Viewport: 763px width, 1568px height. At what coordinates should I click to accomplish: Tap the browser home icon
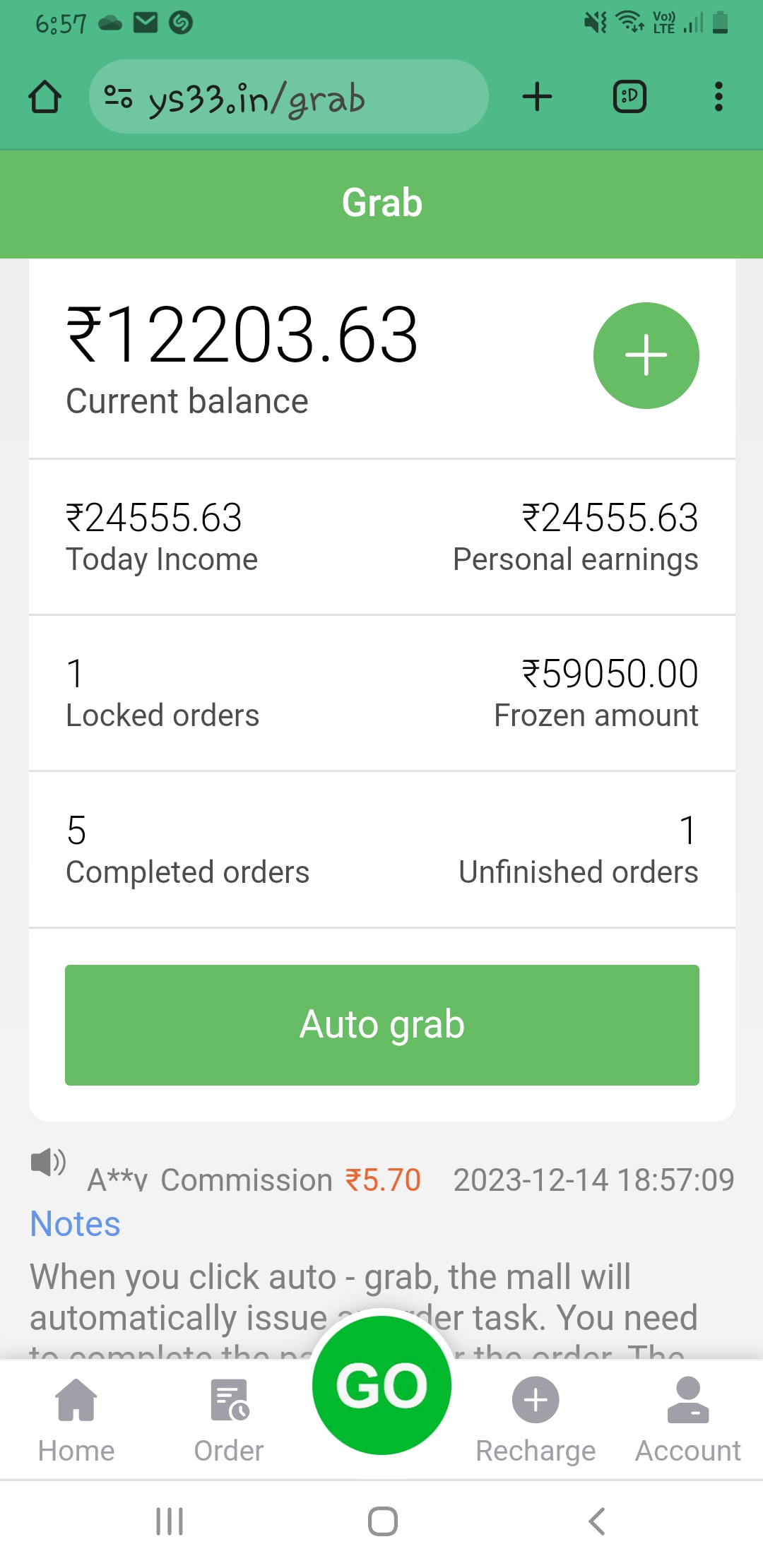45,97
